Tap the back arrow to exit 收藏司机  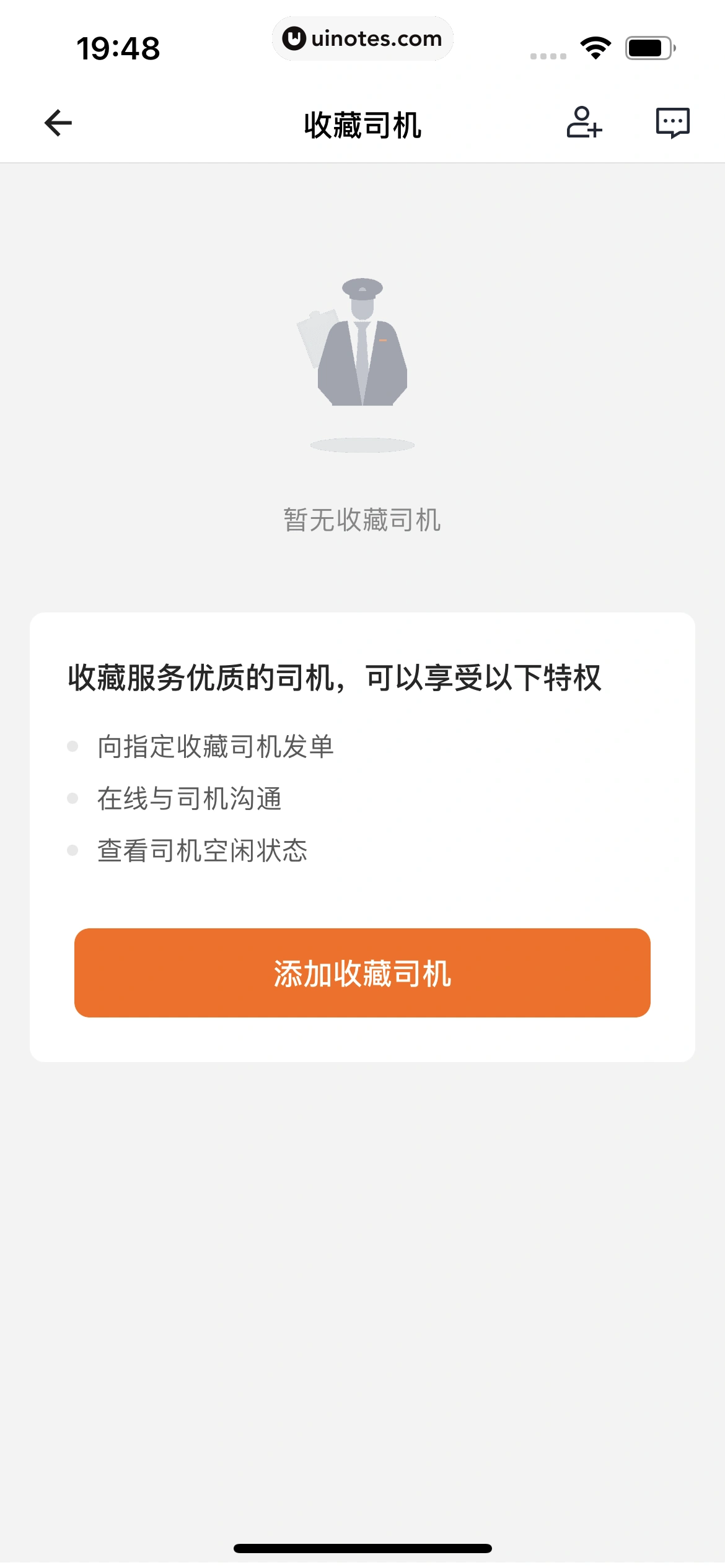(x=56, y=123)
